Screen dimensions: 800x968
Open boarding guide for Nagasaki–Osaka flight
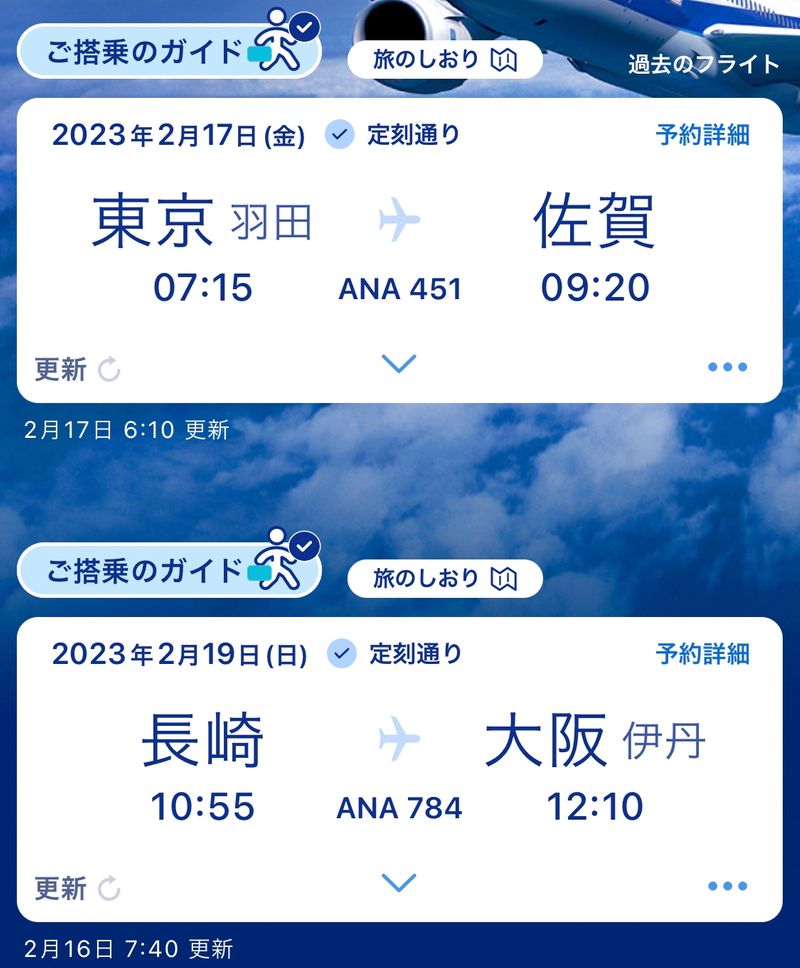[x=168, y=569]
